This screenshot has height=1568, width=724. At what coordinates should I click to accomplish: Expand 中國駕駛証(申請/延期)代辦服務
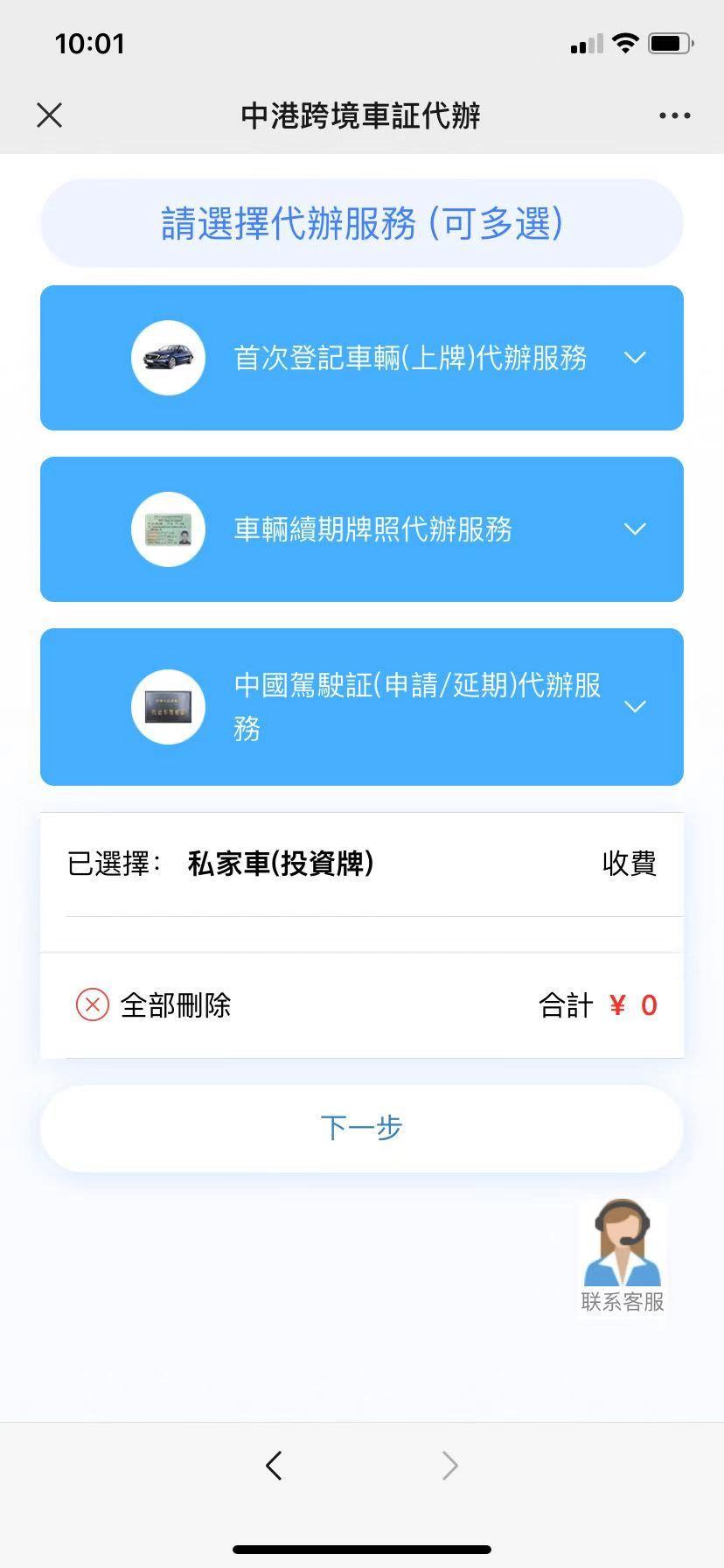(635, 707)
